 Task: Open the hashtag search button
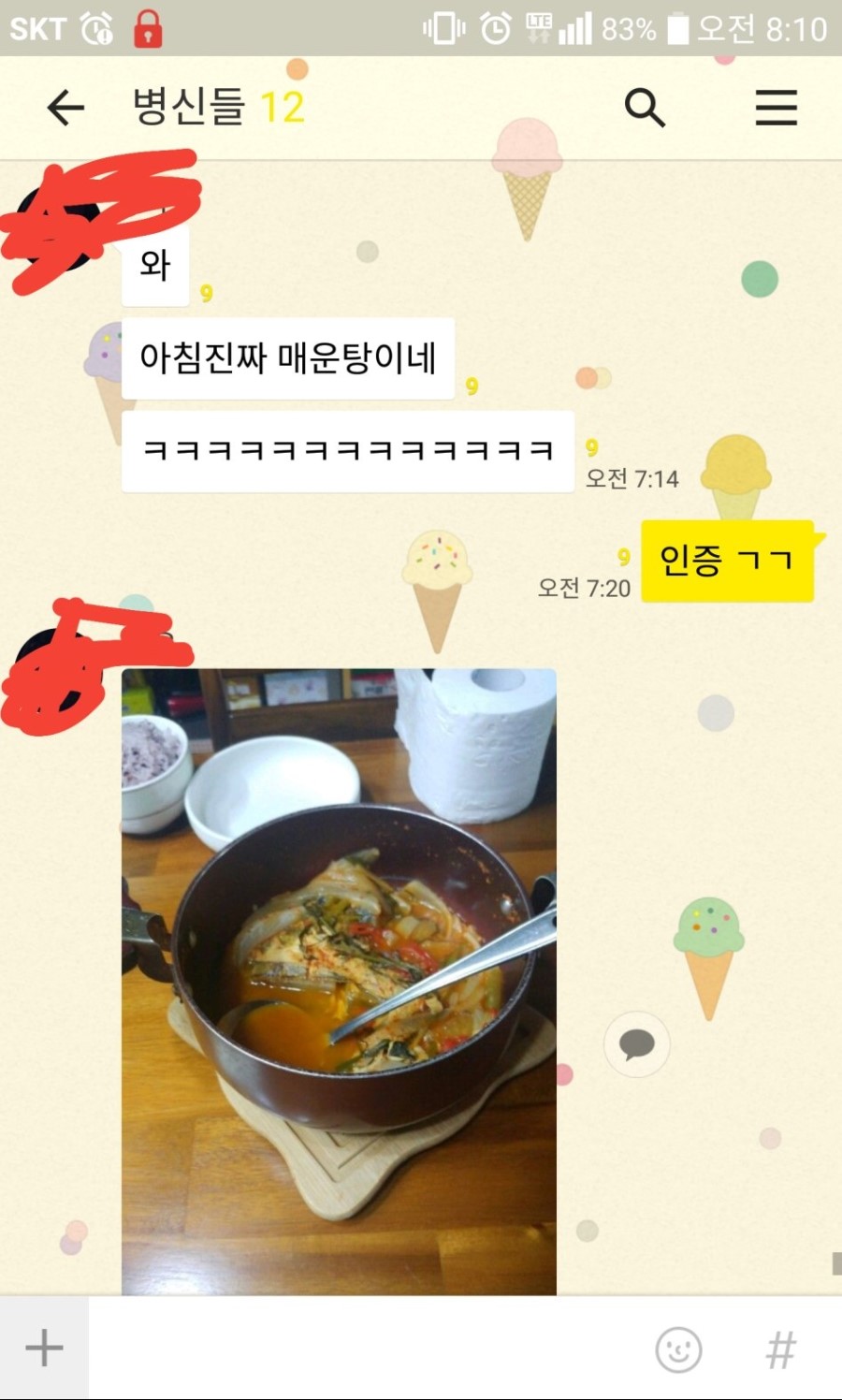click(780, 1349)
